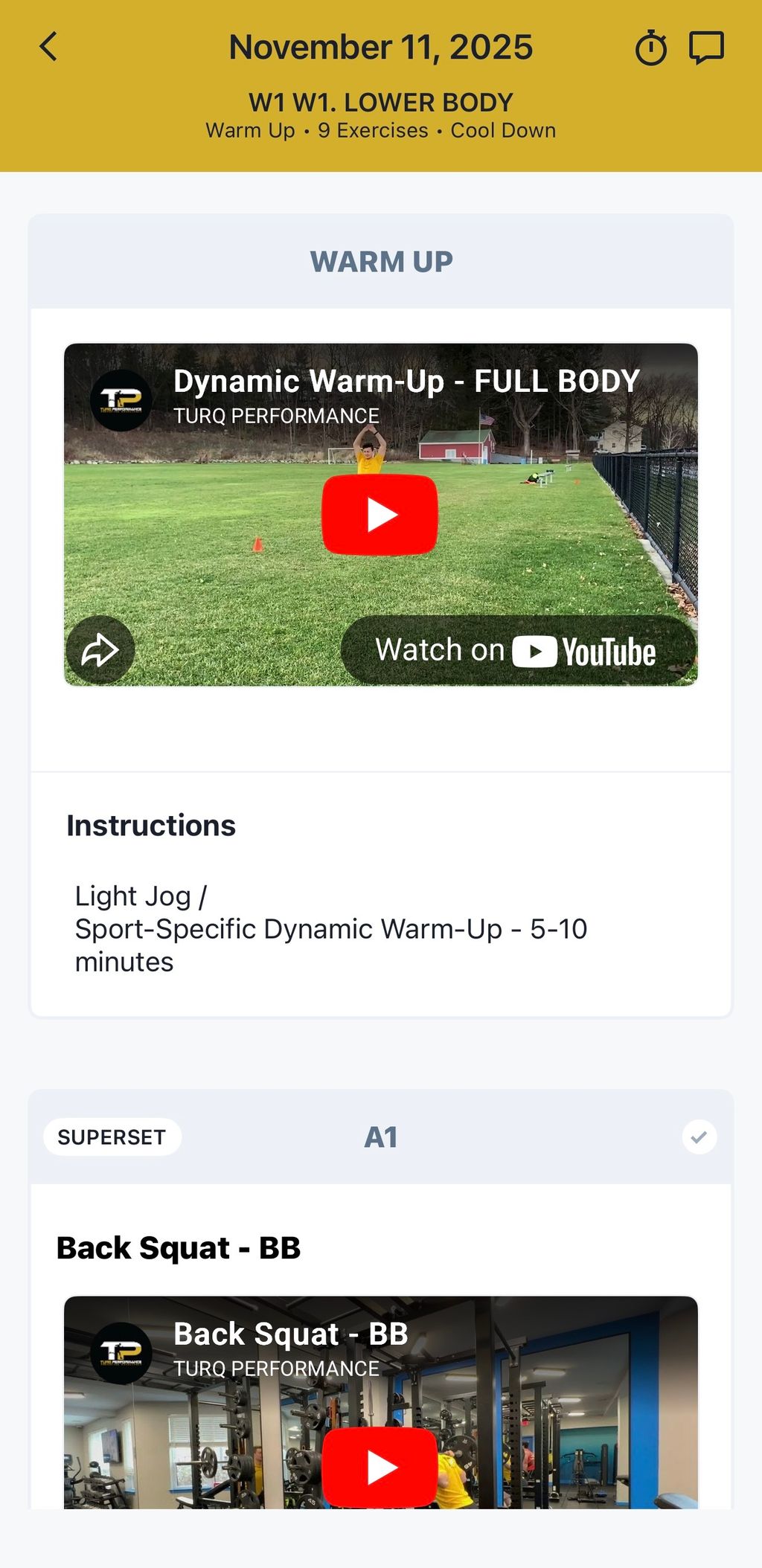Go back using the top-left arrow

tap(48, 47)
